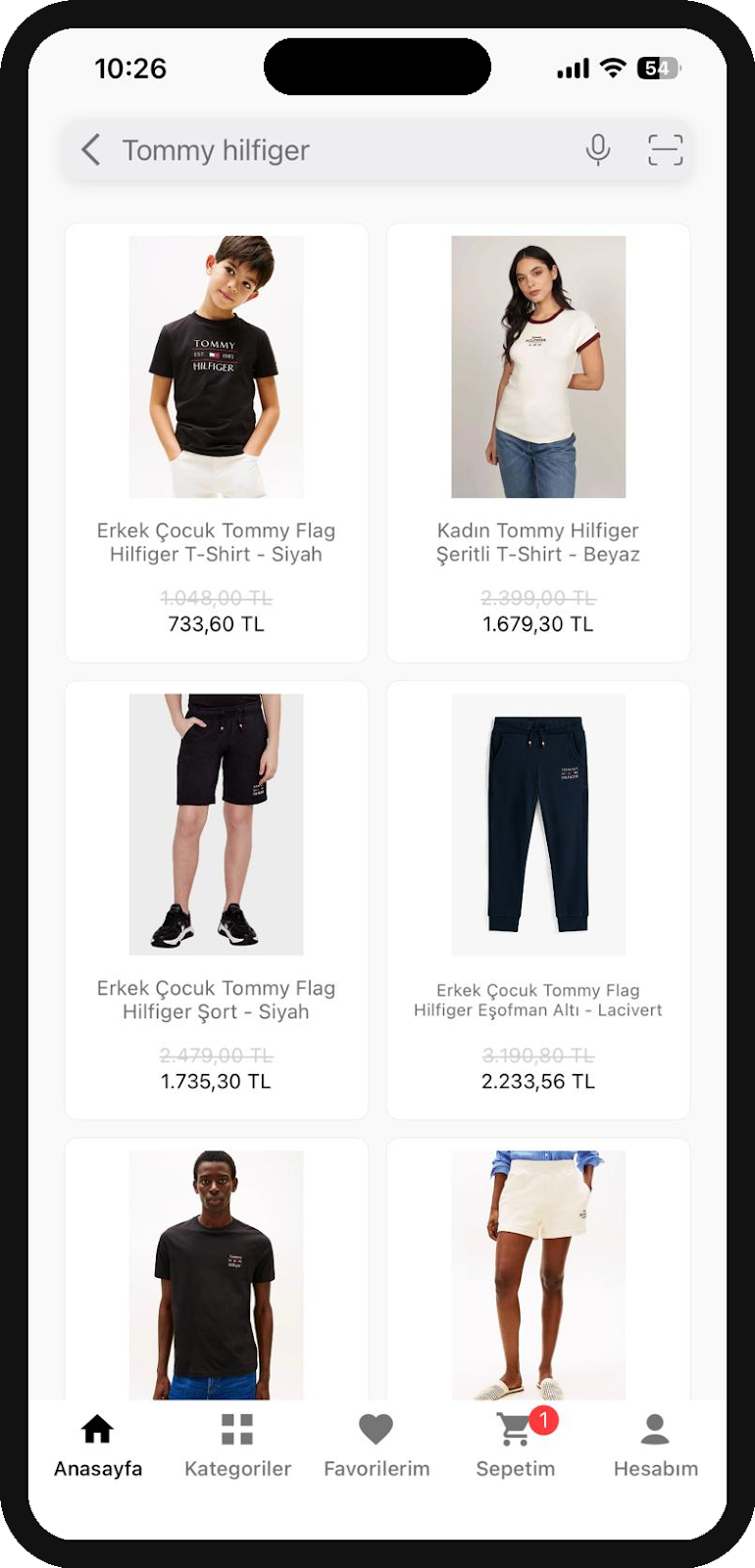Open the men's black t-shirt product
Viewport: 755px width, 1568px height.
(x=217, y=1274)
